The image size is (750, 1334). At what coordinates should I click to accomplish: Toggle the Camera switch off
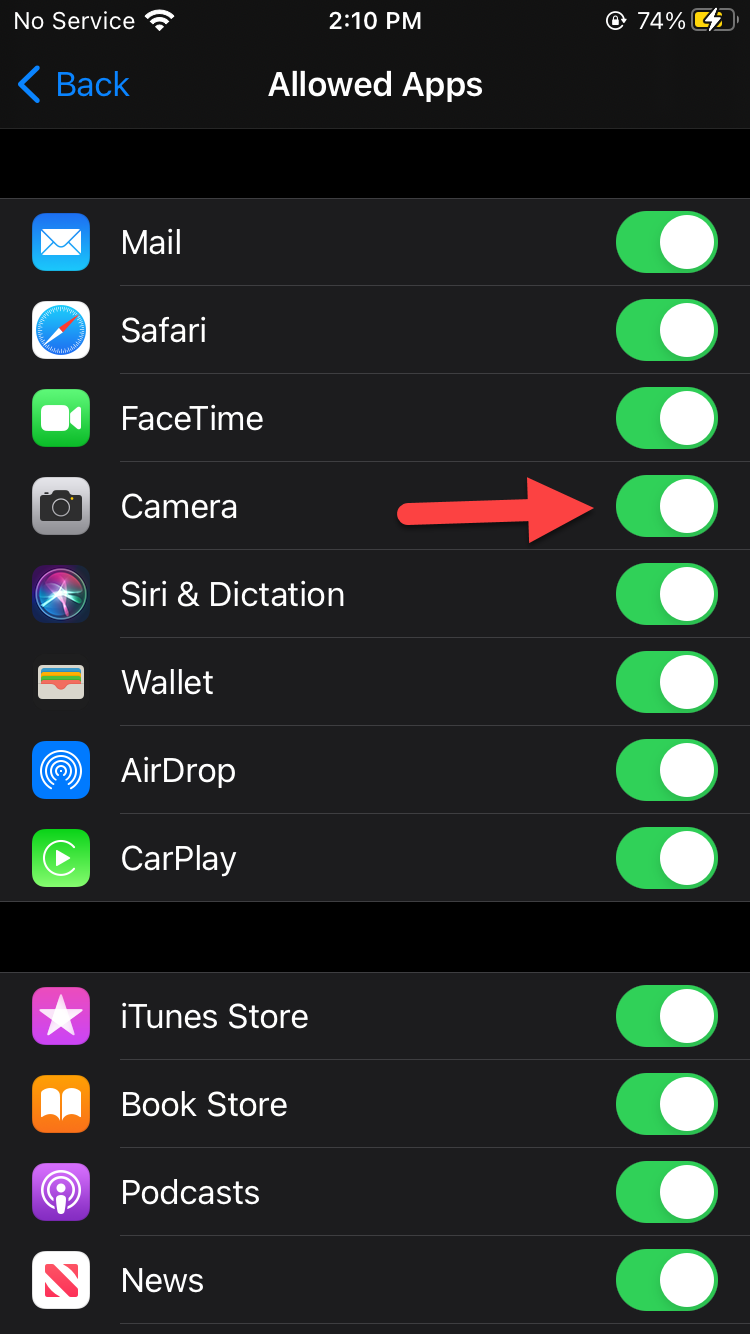click(x=666, y=506)
